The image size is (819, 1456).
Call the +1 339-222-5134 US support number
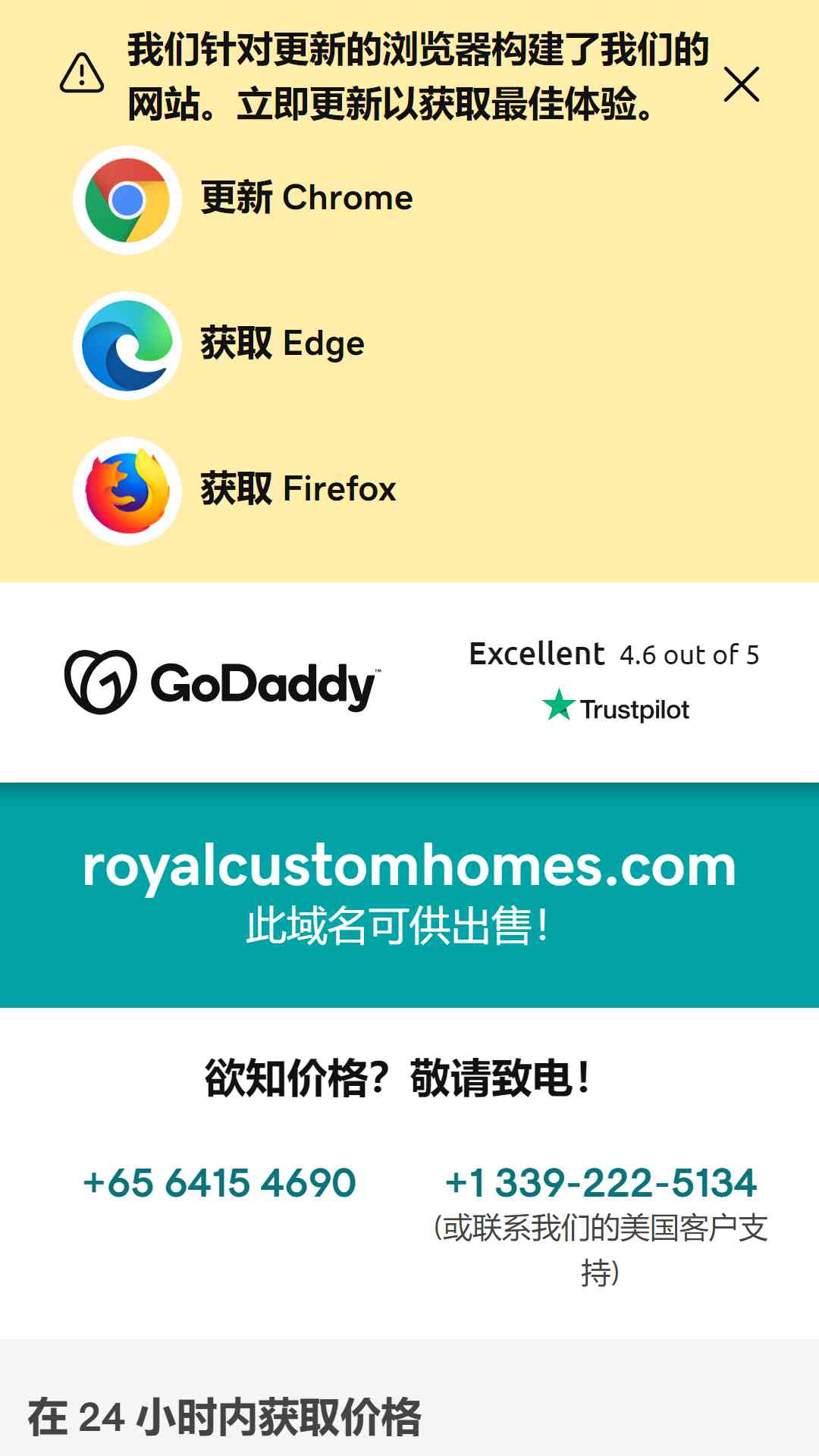point(601,1182)
